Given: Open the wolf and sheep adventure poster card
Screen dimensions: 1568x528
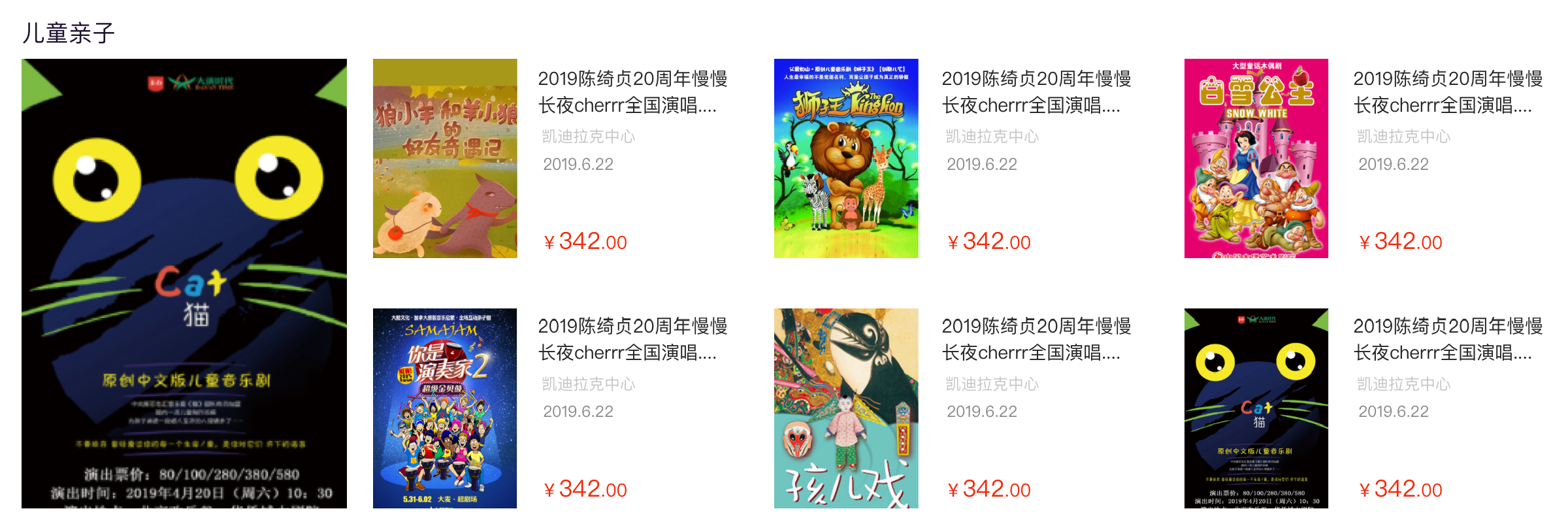Looking at the screenshot, I should pos(445,158).
